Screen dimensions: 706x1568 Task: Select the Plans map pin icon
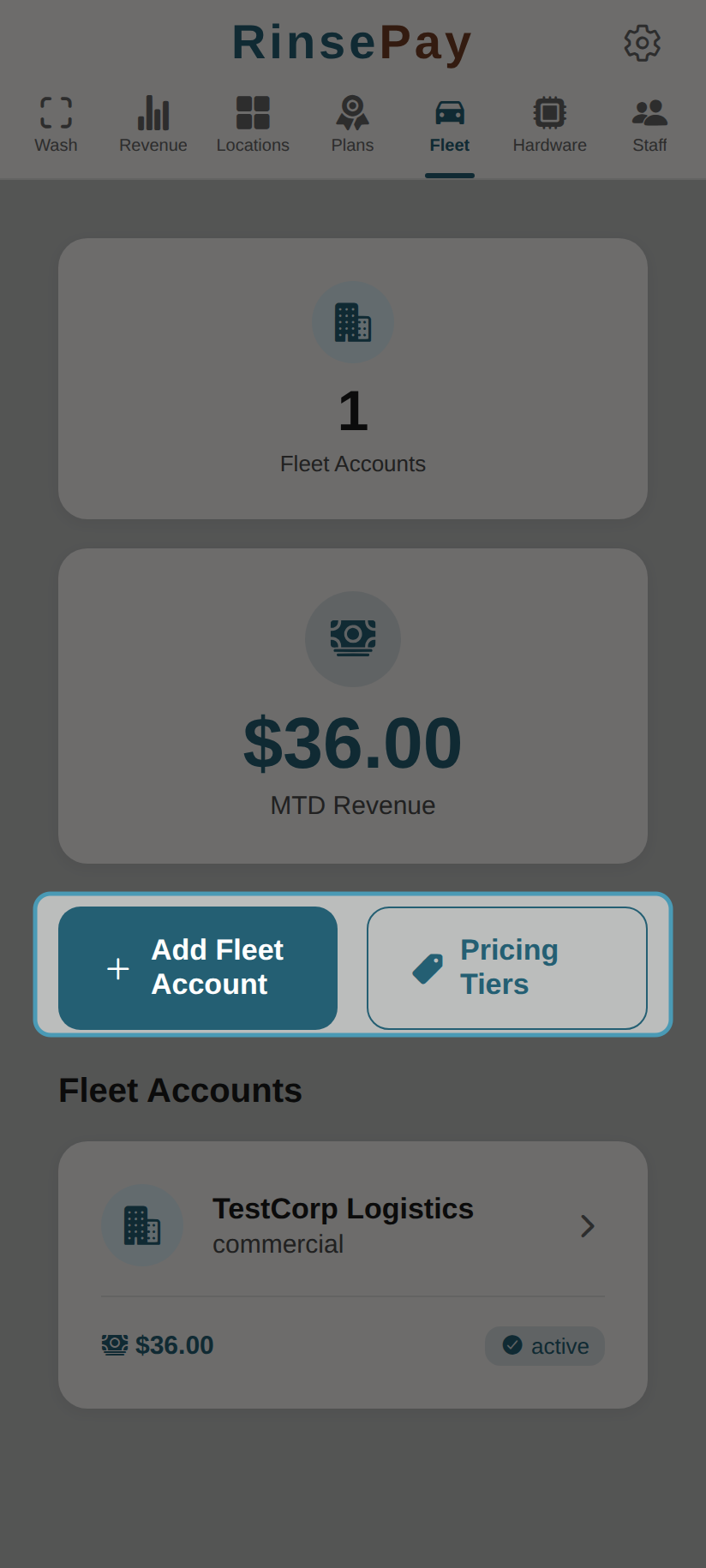coord(352,110)
